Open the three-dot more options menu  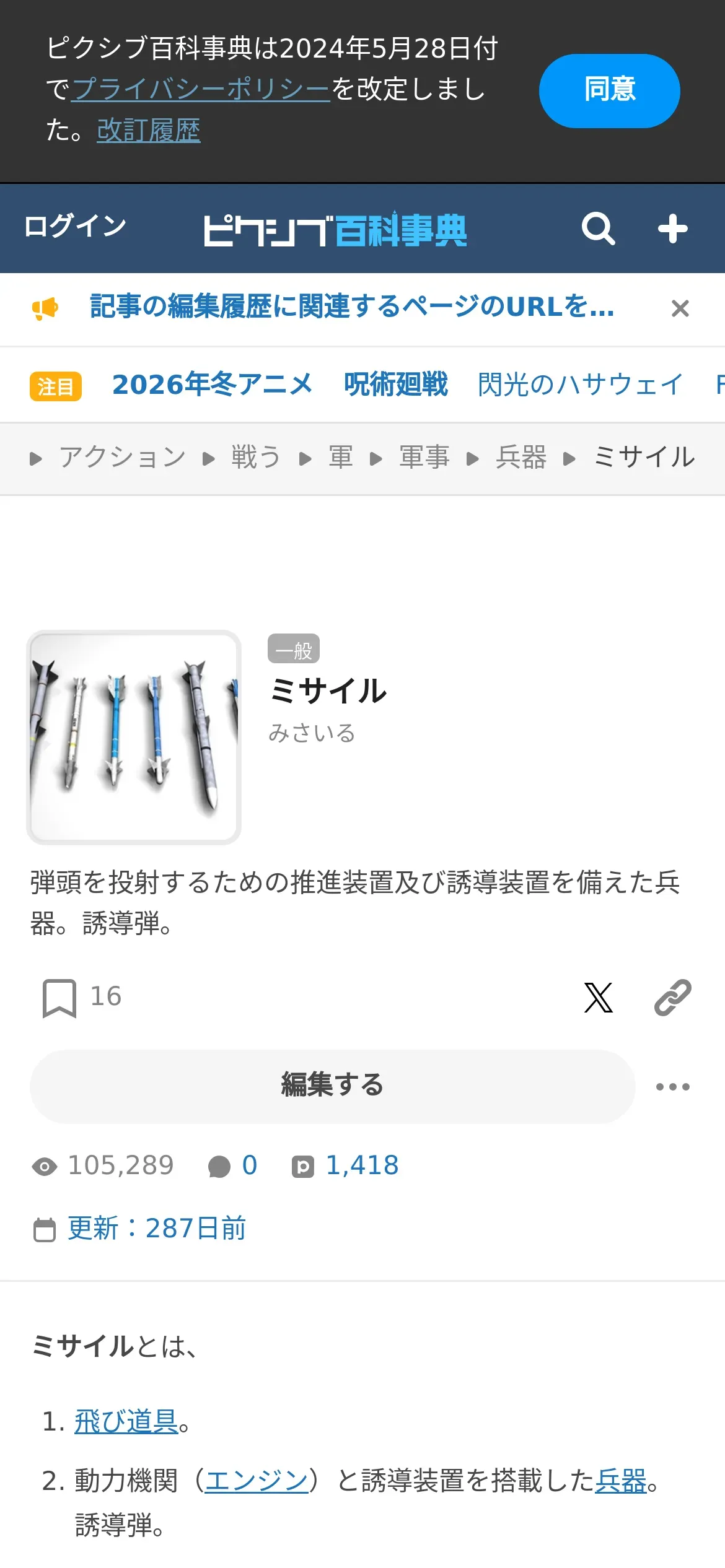pyautogui.click(x=672, y=1087)
